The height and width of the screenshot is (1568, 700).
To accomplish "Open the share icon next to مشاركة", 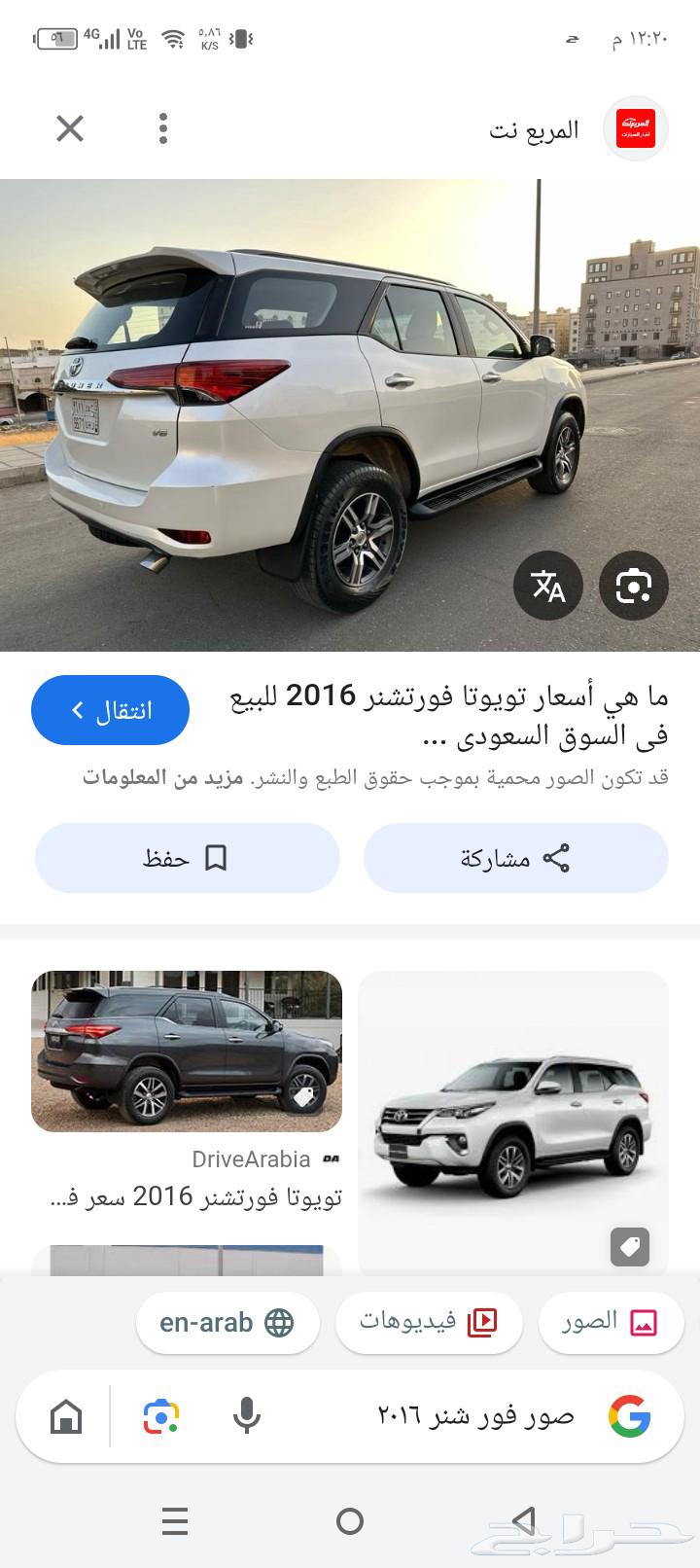I will [559, 857].
